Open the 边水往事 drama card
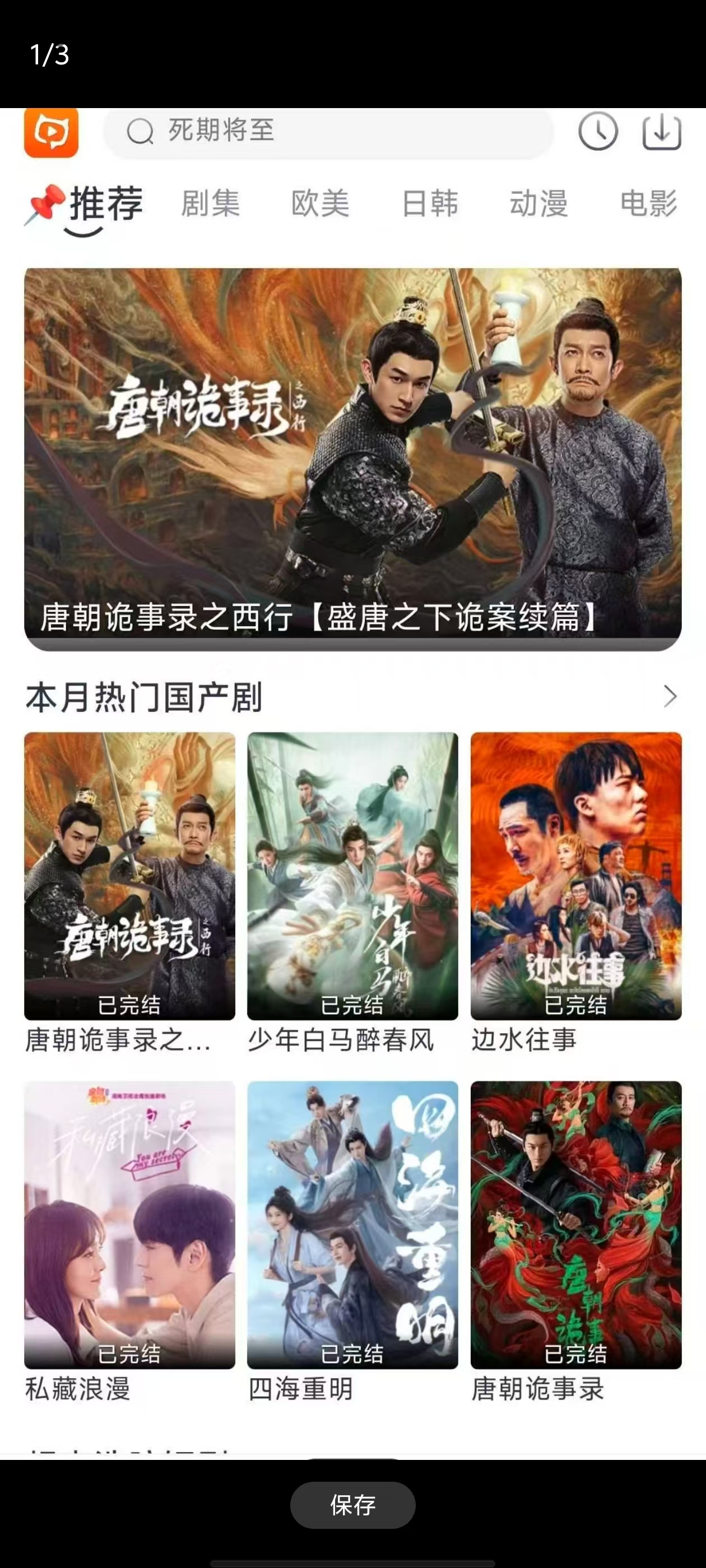This screenshot has height=1568, width=706. [x=575, y=876]
